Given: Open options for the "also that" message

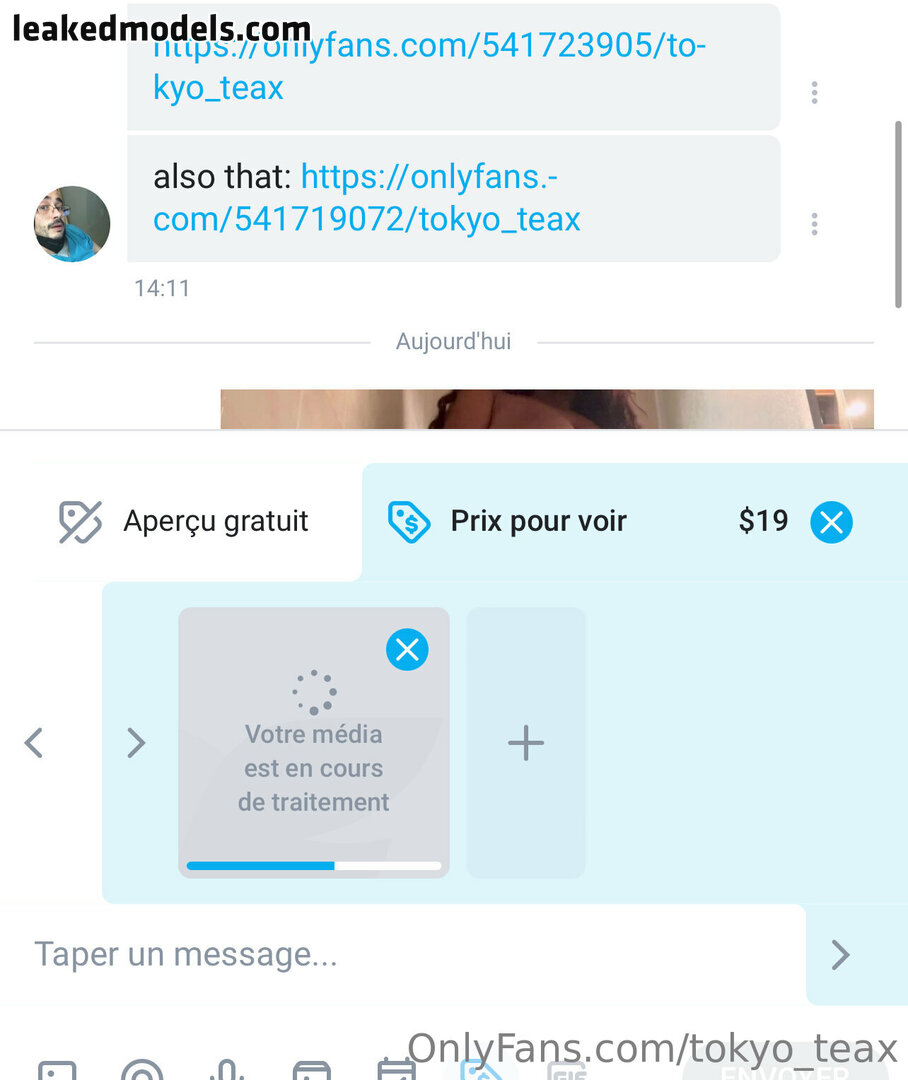Looking at the screenshot, I should click(814, 224).
